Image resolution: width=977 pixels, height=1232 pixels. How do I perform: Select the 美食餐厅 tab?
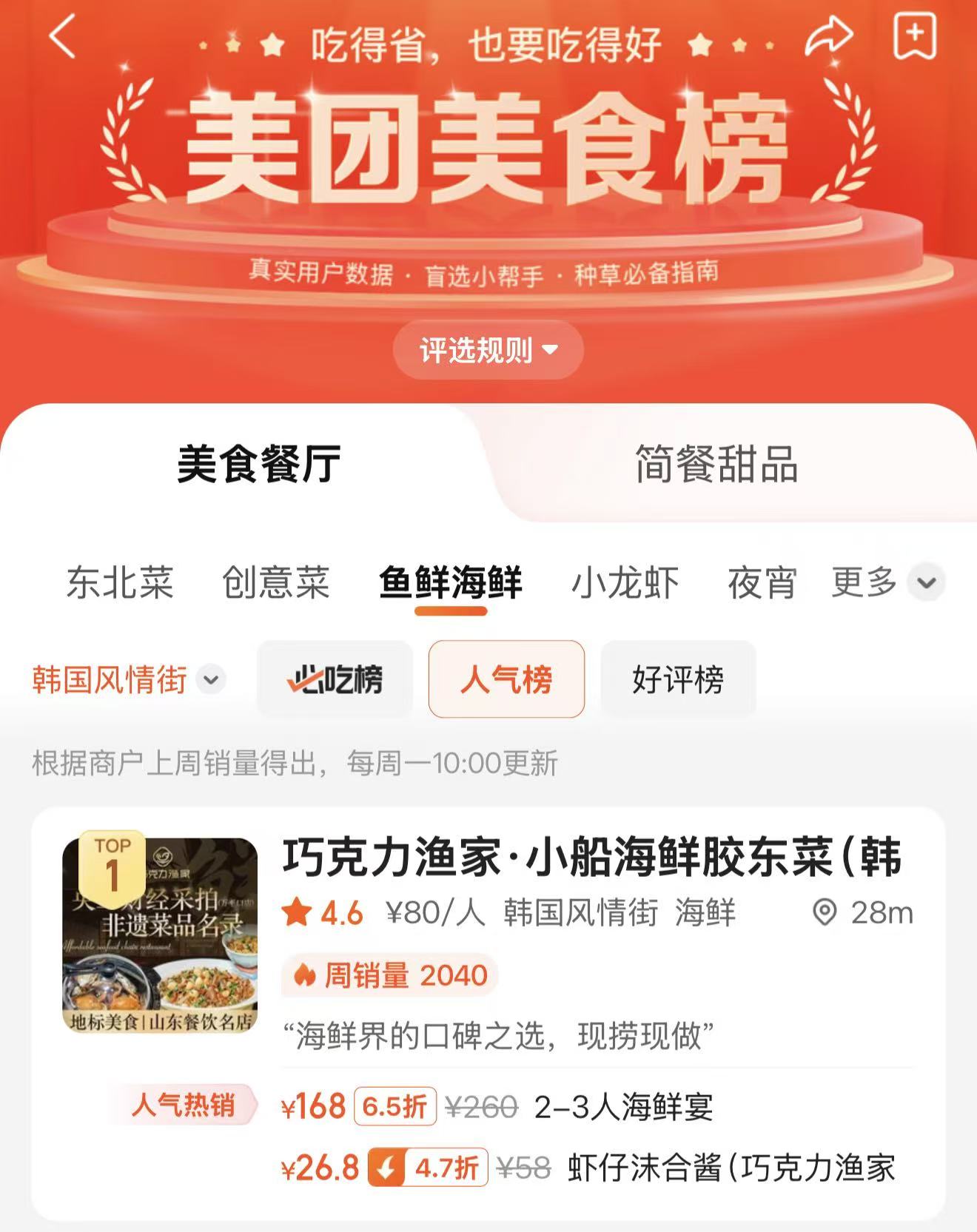click(258, 465)
